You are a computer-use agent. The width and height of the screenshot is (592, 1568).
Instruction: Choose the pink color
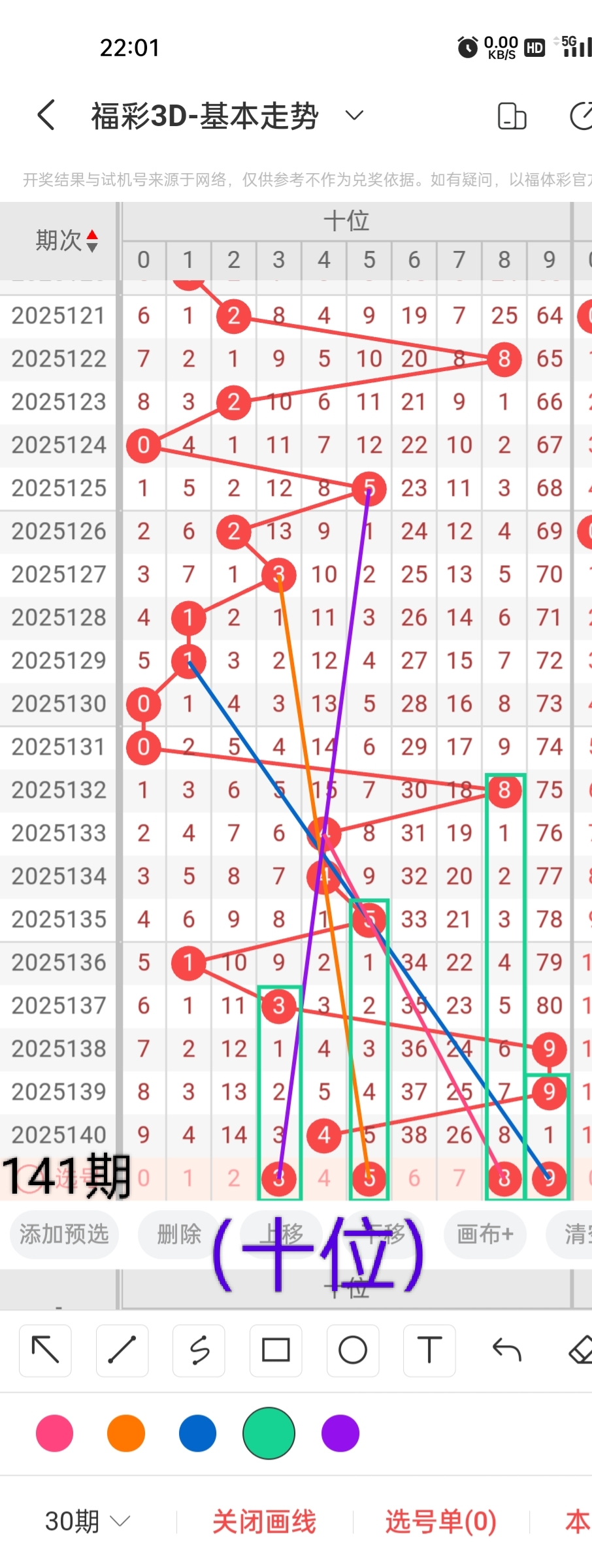click(55, 1433)
